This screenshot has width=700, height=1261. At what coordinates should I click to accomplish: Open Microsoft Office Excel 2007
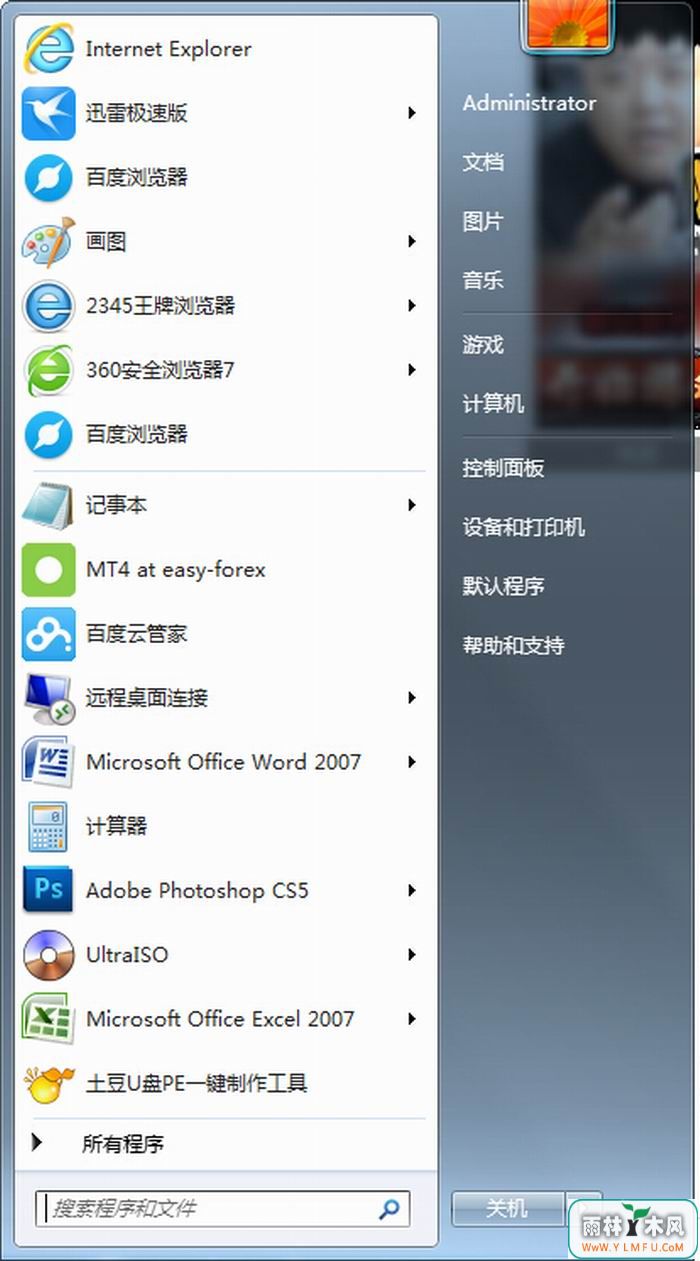pyautogui.click(x=220, y=1019)
